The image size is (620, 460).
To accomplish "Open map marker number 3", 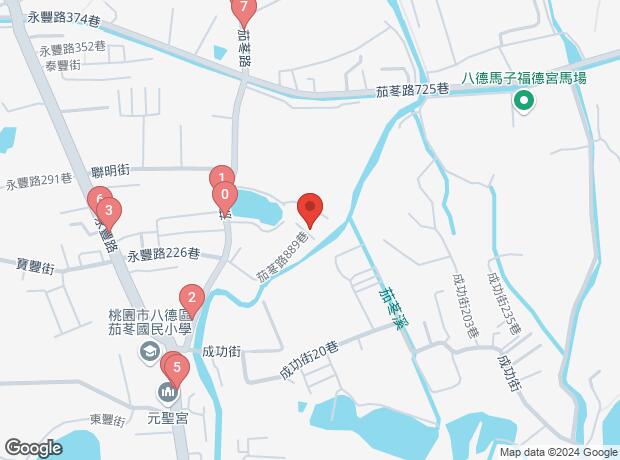I will [x=109, y=212].
